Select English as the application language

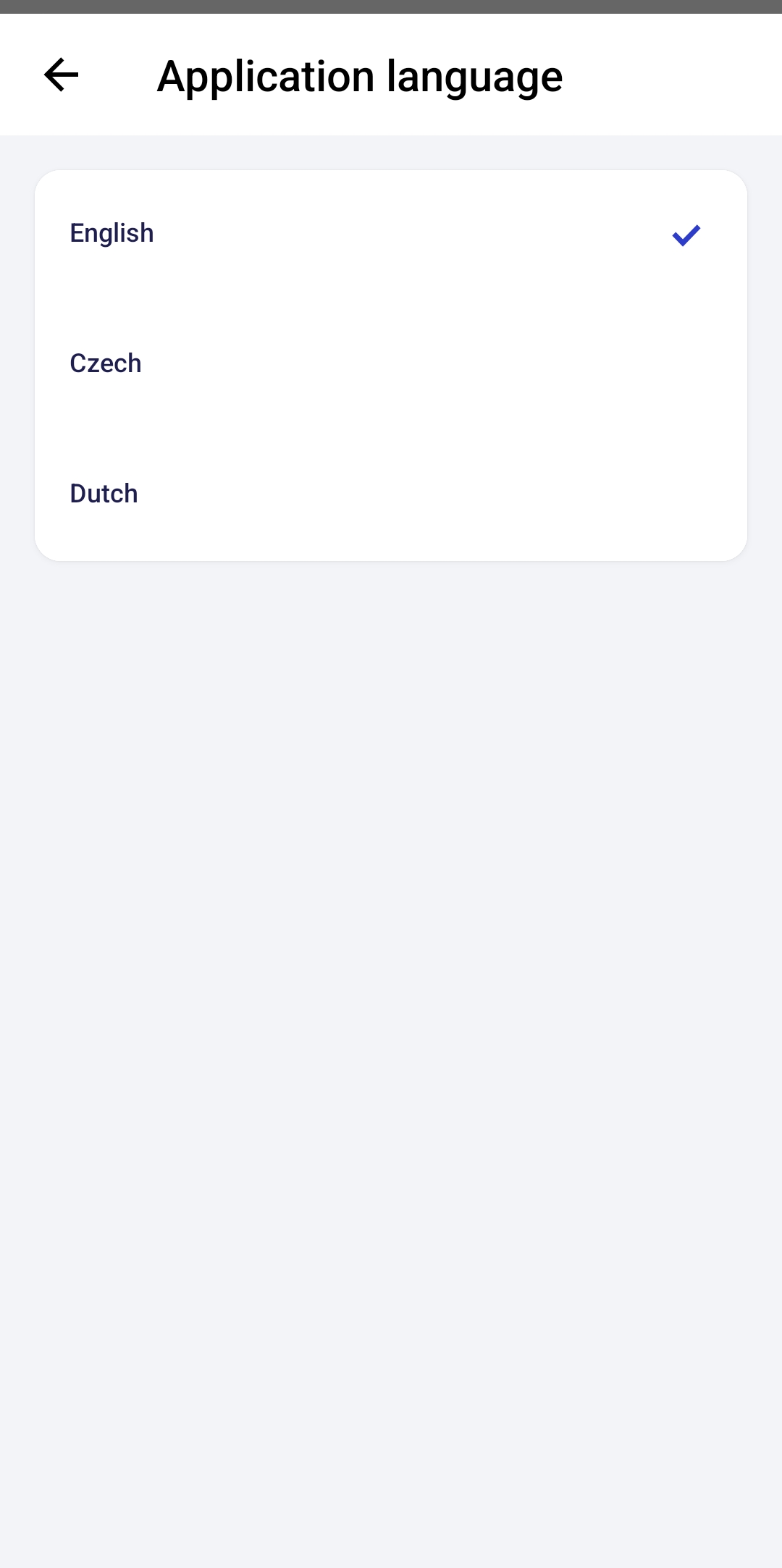[112, 234]
